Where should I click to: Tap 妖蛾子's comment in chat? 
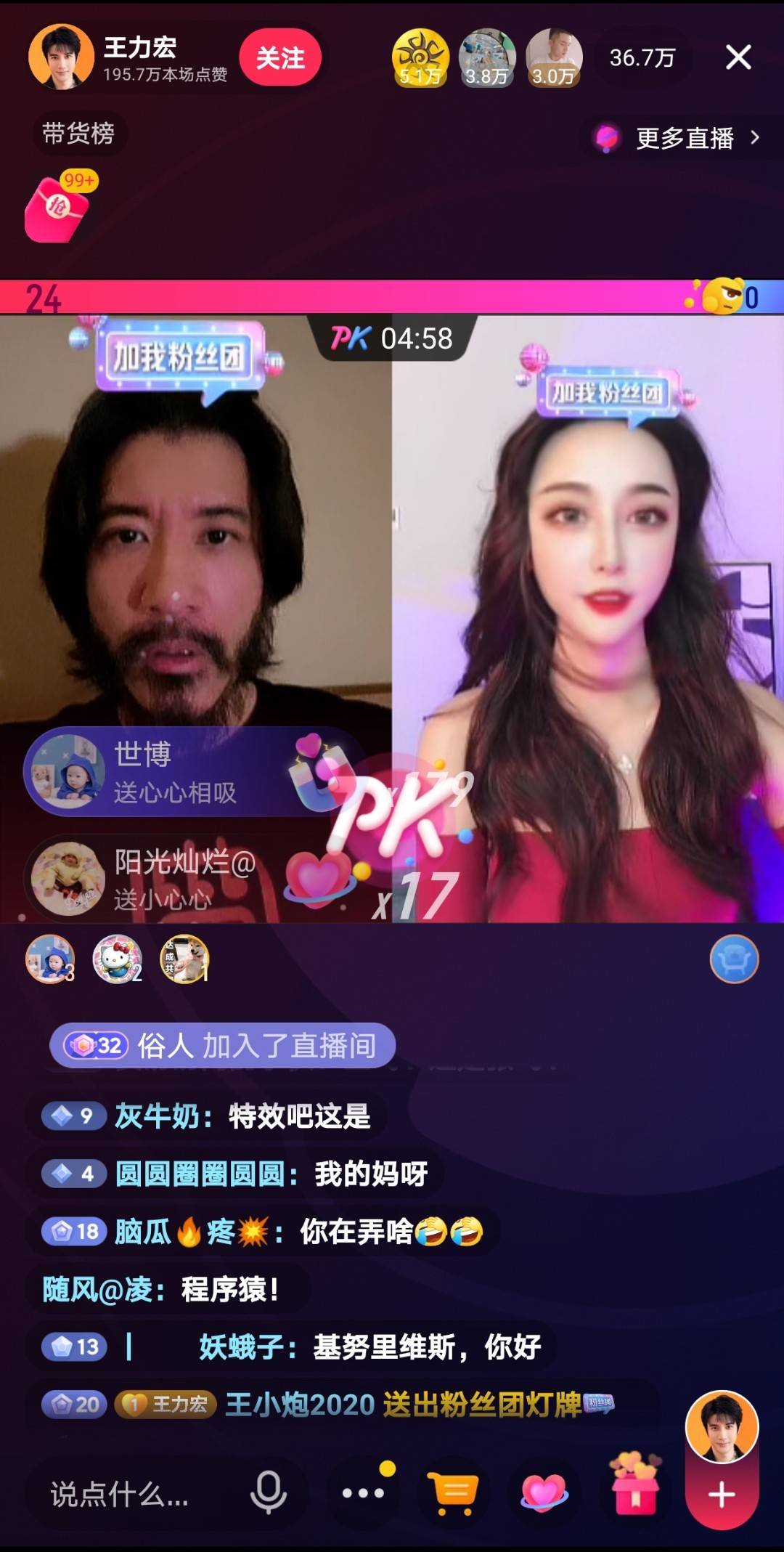(369, 1347)
